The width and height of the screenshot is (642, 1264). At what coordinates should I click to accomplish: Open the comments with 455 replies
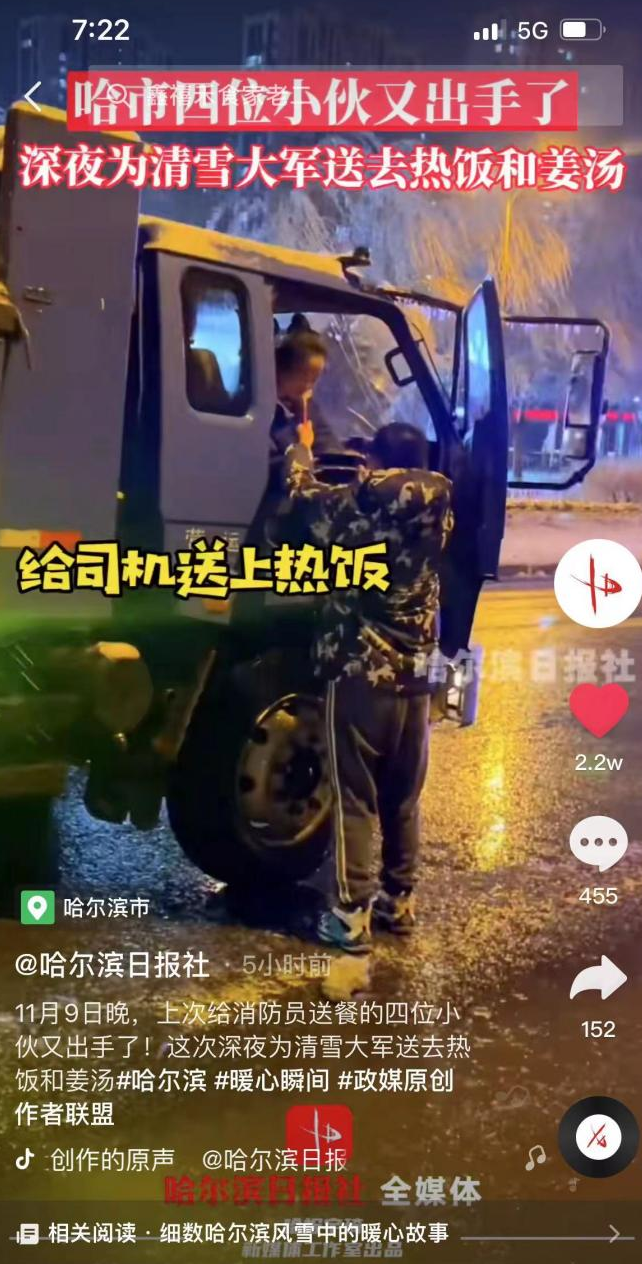coord(598,845)
